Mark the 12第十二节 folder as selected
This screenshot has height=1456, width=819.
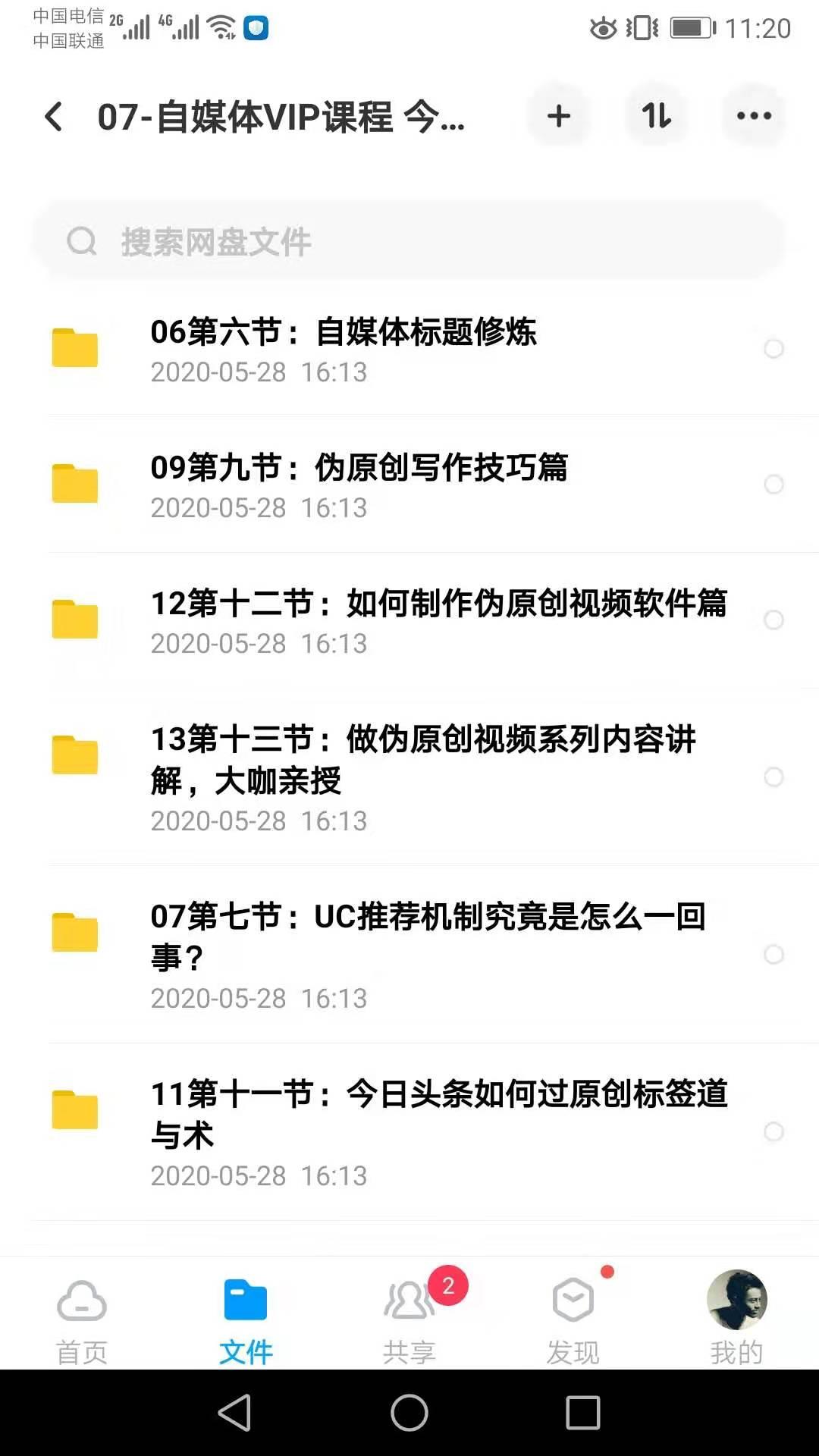pos(773,620)
